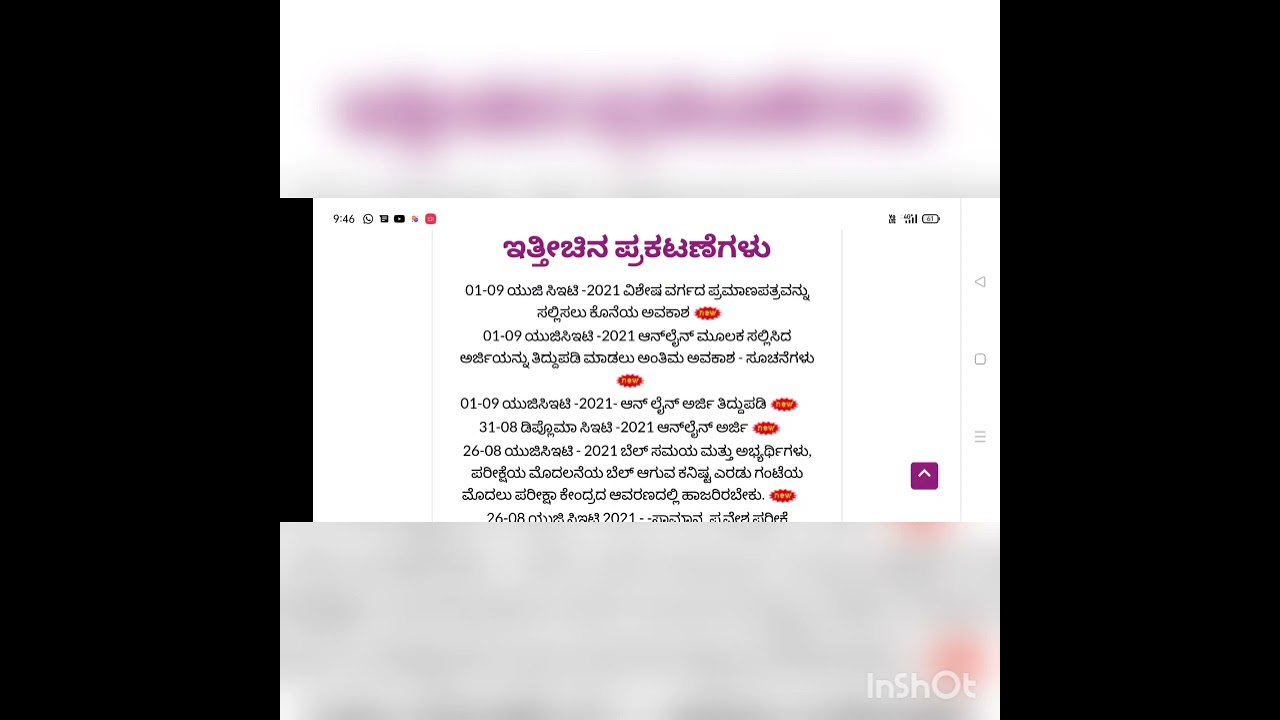Open recent apps from the navigation bar
Viewport: 1280px width, 720px height.
pyautogui.click(x=980, y=437)
